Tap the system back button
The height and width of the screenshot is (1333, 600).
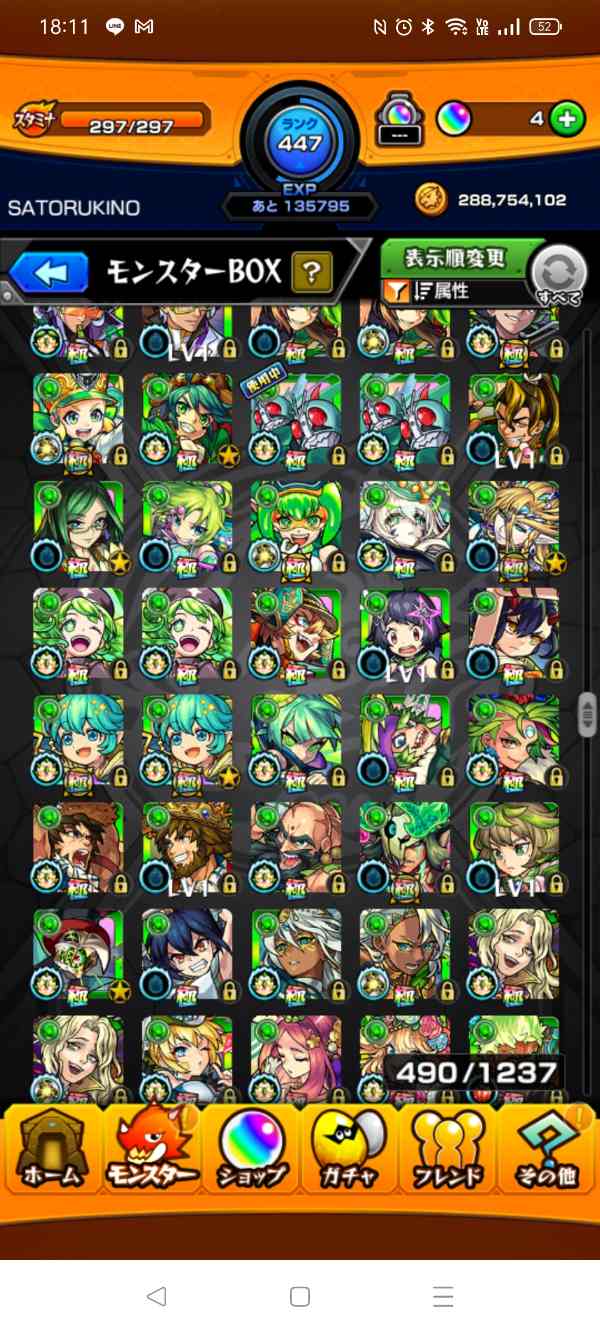coord(156,1297)
